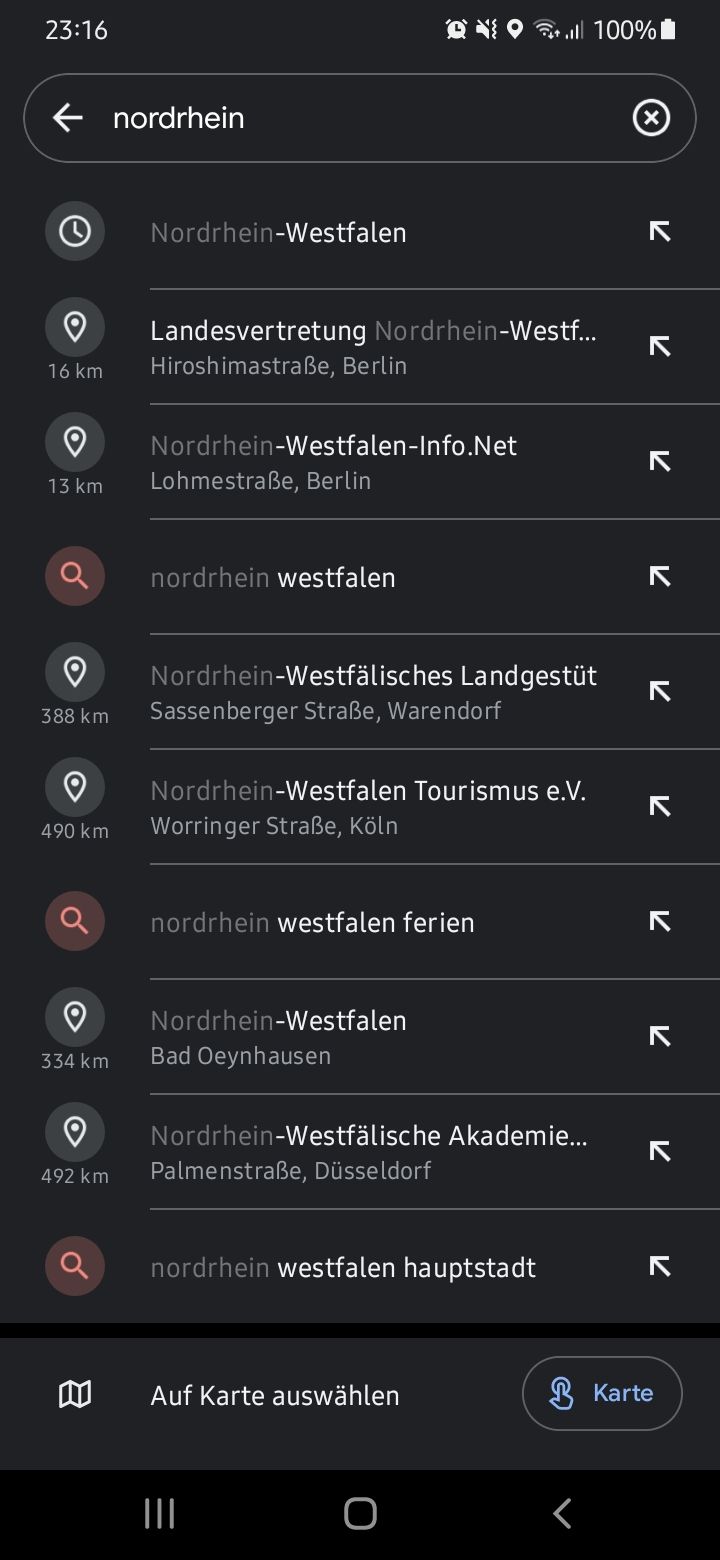Open the system recent apps view
The image size is (720, 1560).
[160, 1513]
